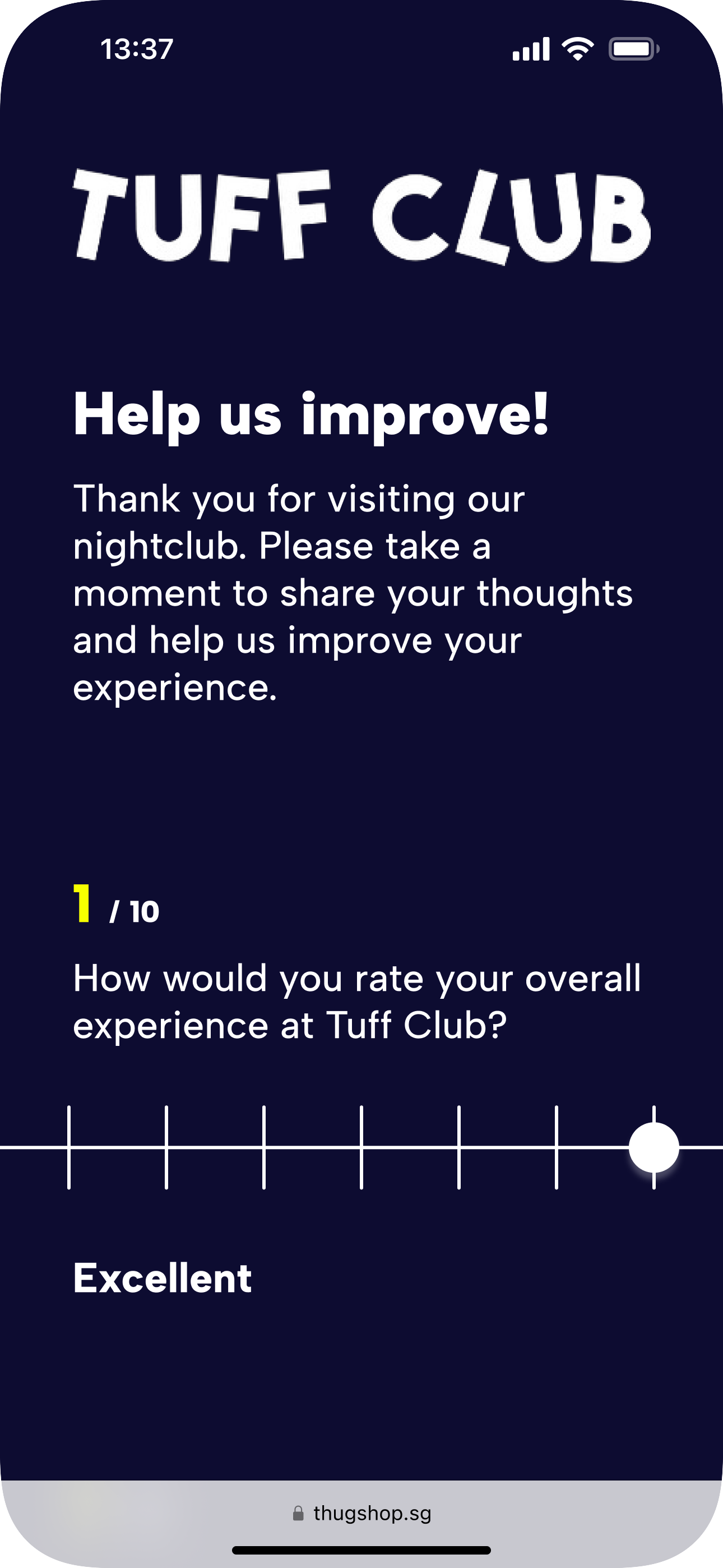Set the rating slider to its lowest tick
723x1568 pixels.
69,1147
